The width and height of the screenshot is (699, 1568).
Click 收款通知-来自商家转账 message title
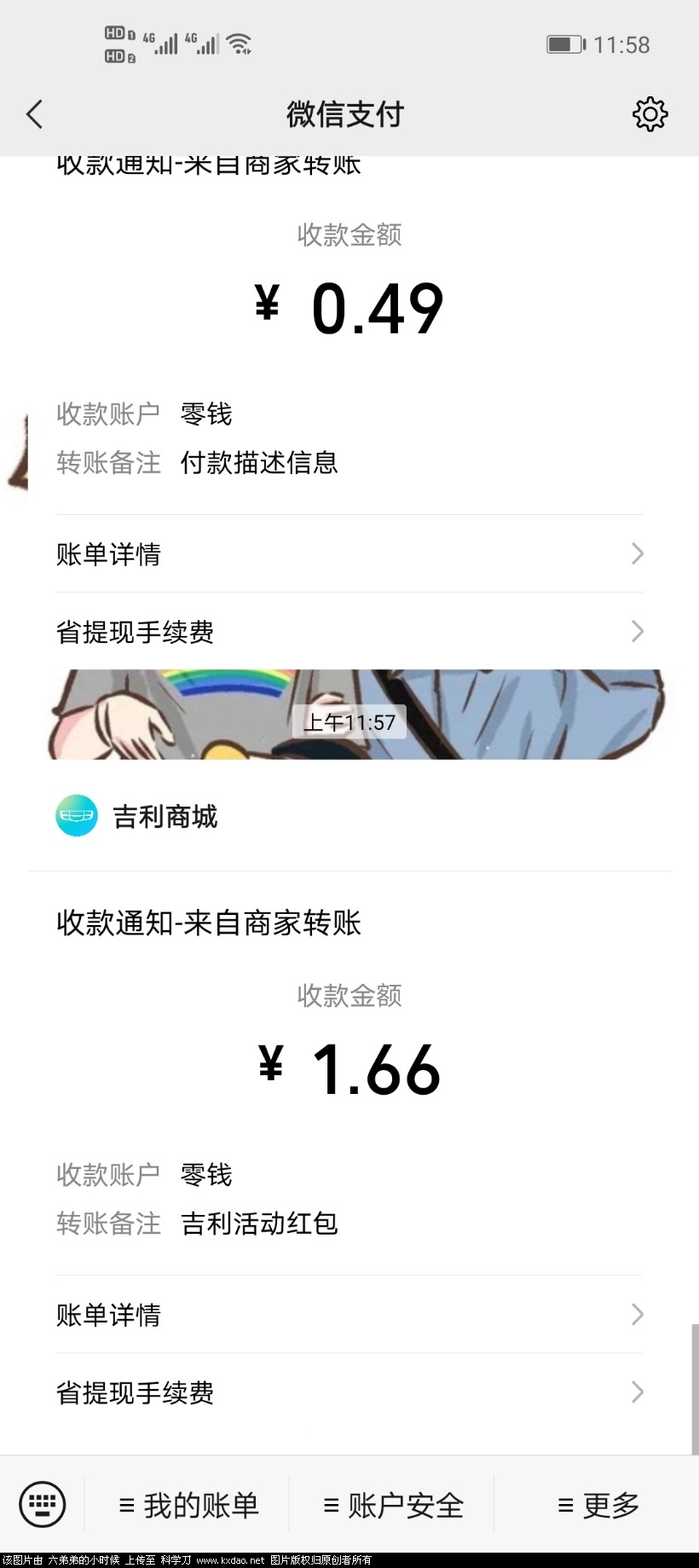[209, 923]
